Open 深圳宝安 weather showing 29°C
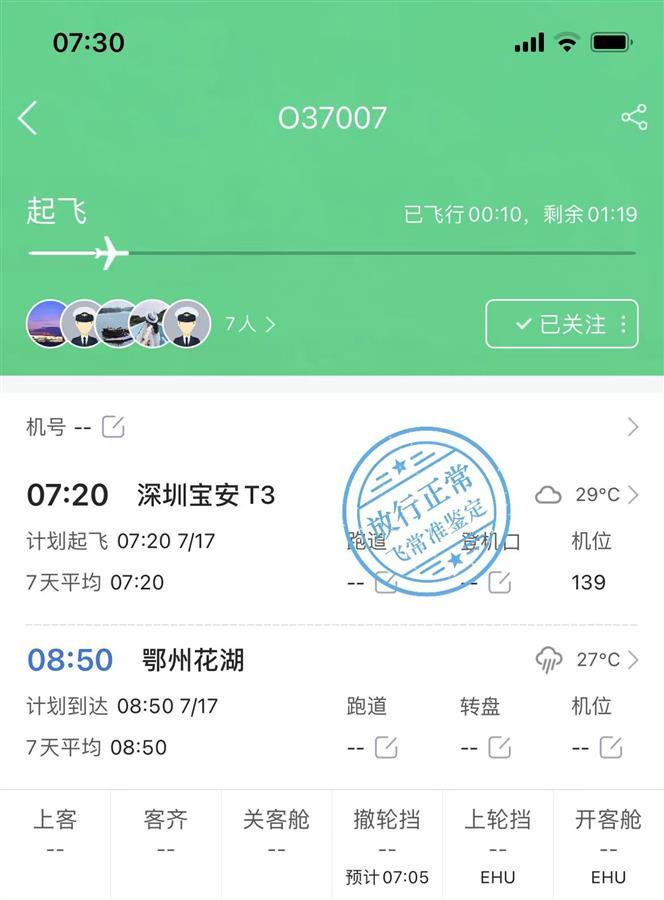Screen dimensions: 664x900 tap(588, 495)
